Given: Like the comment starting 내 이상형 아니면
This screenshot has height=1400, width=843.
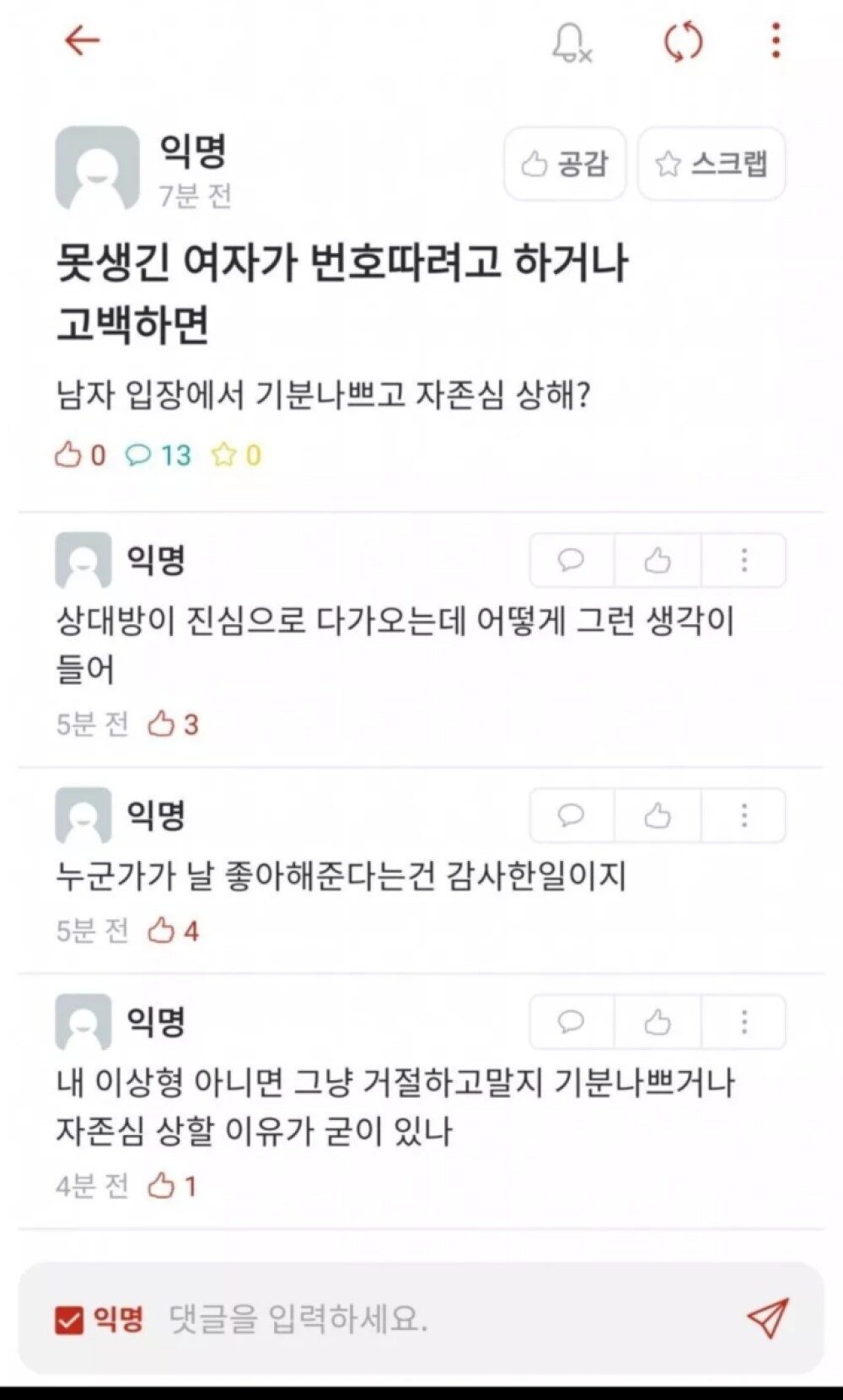Looking at the screenshot, I should [x=658, y=1022].
